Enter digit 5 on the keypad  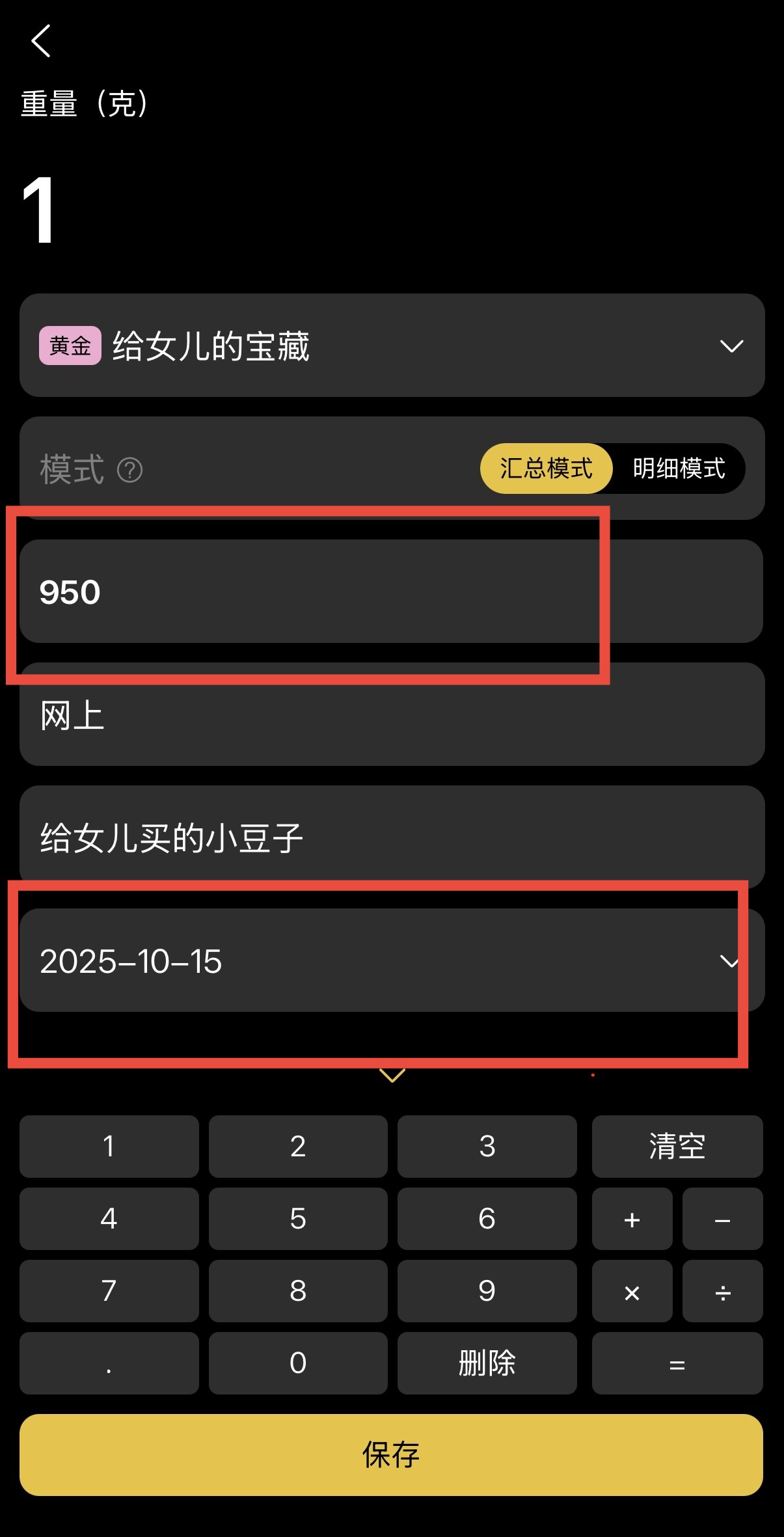pyautogui.click(x=298, y=1218)
